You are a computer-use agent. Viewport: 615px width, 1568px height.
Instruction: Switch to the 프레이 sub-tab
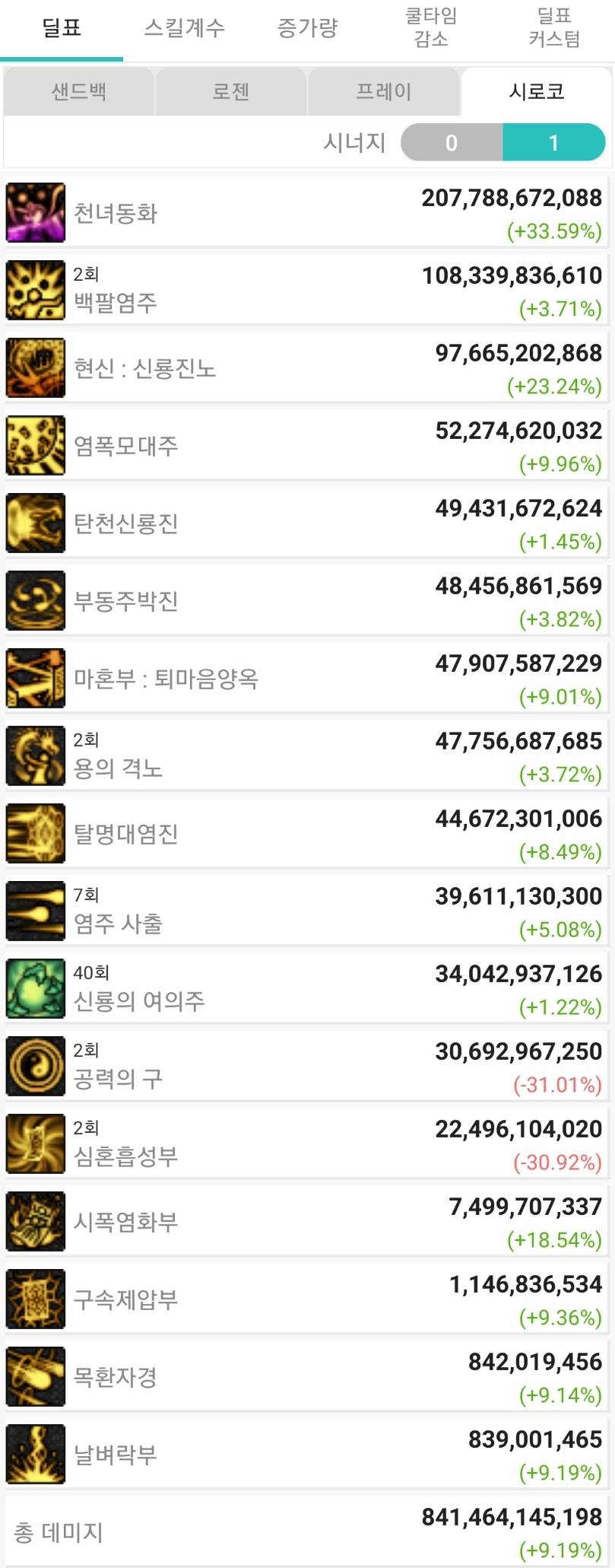[383, 92]
